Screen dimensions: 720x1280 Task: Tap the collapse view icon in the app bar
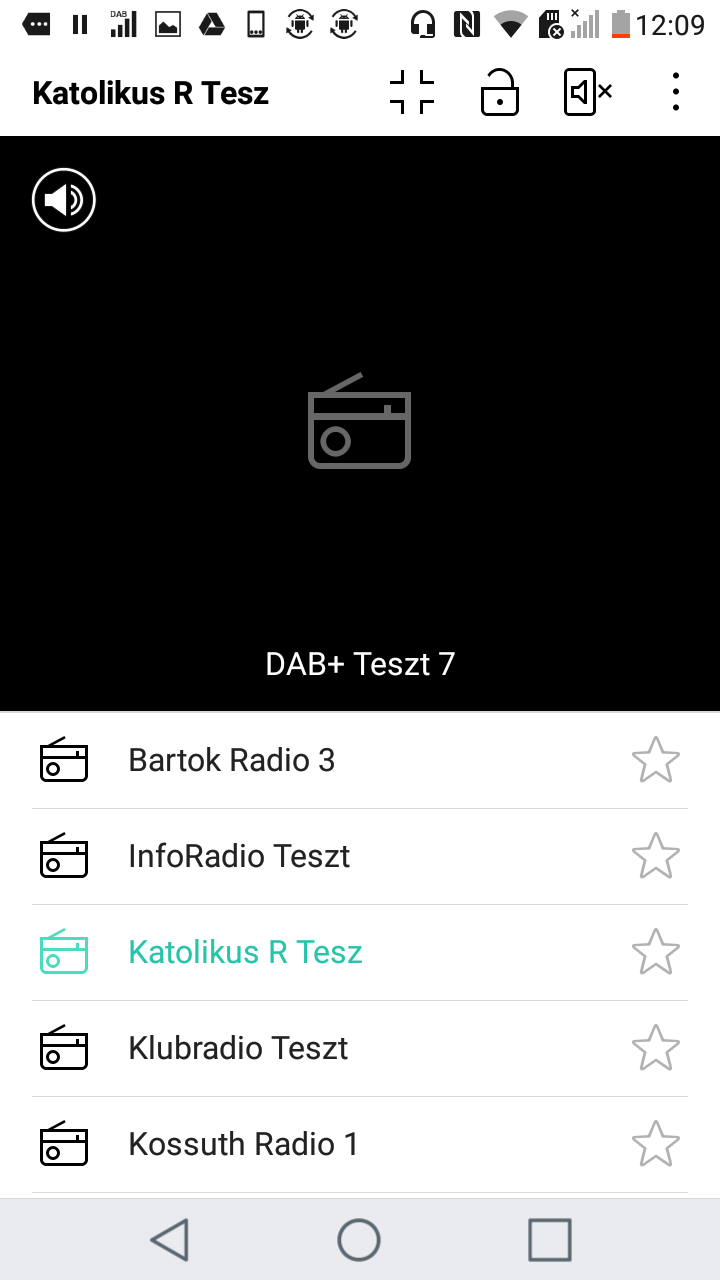coord(412,92)
